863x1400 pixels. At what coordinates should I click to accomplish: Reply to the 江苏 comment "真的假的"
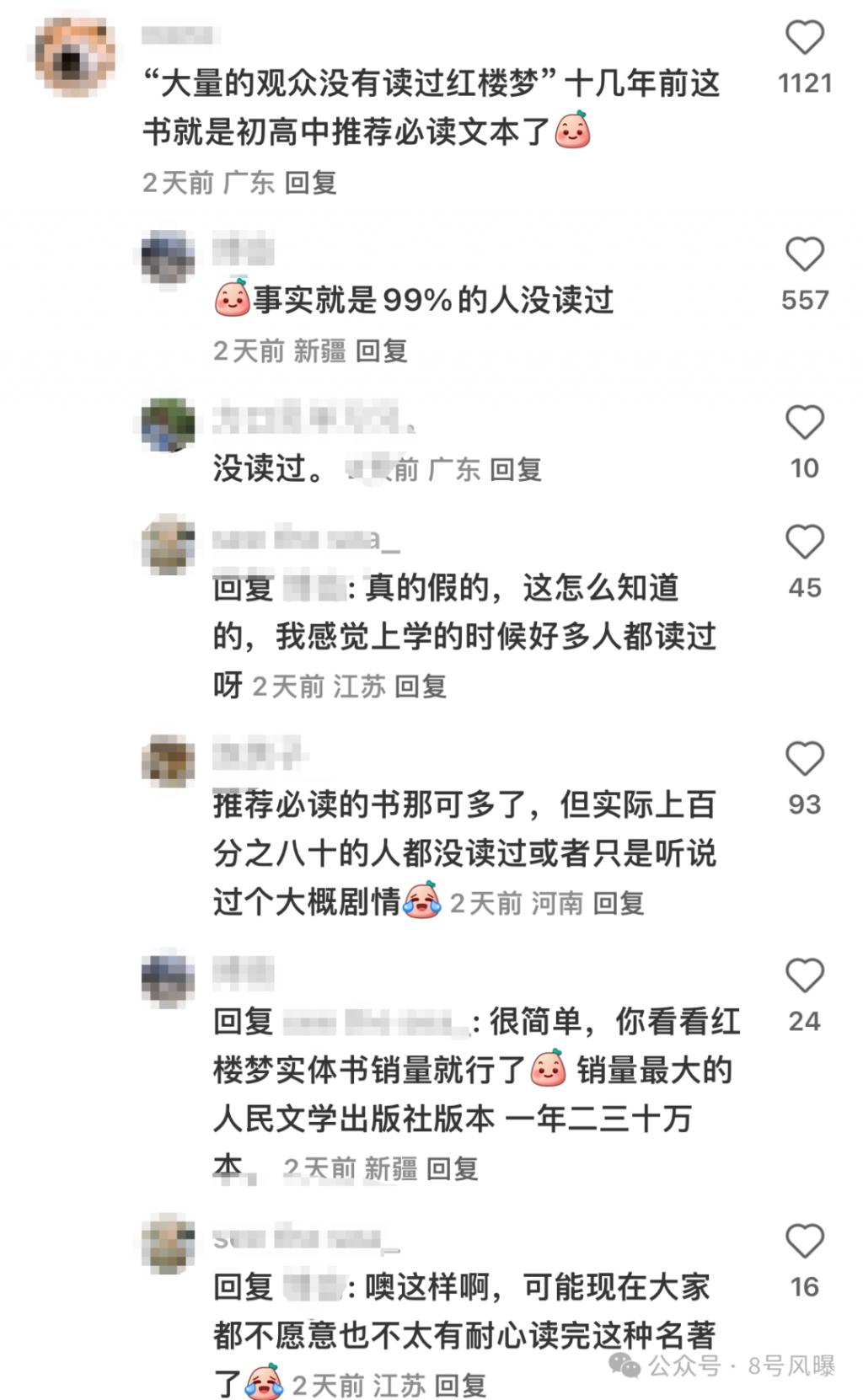point(420,687)
